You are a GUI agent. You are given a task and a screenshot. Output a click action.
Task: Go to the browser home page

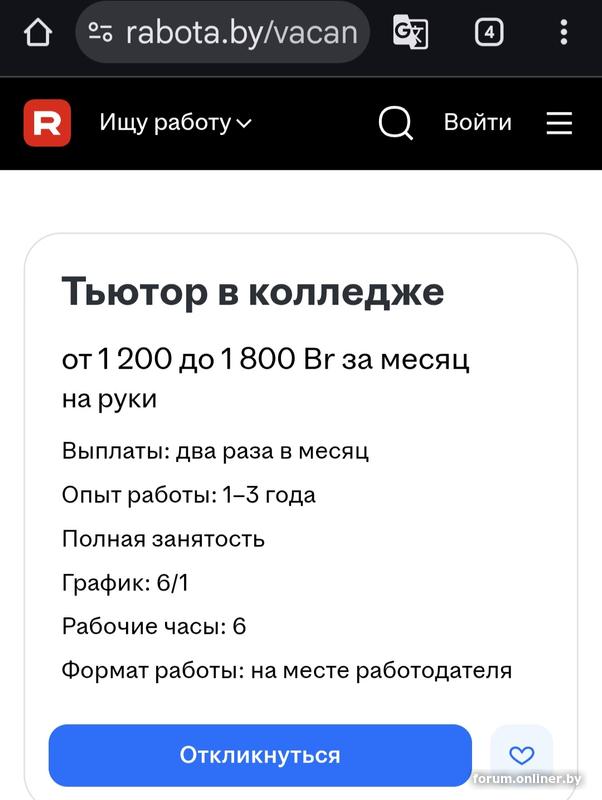37,33
